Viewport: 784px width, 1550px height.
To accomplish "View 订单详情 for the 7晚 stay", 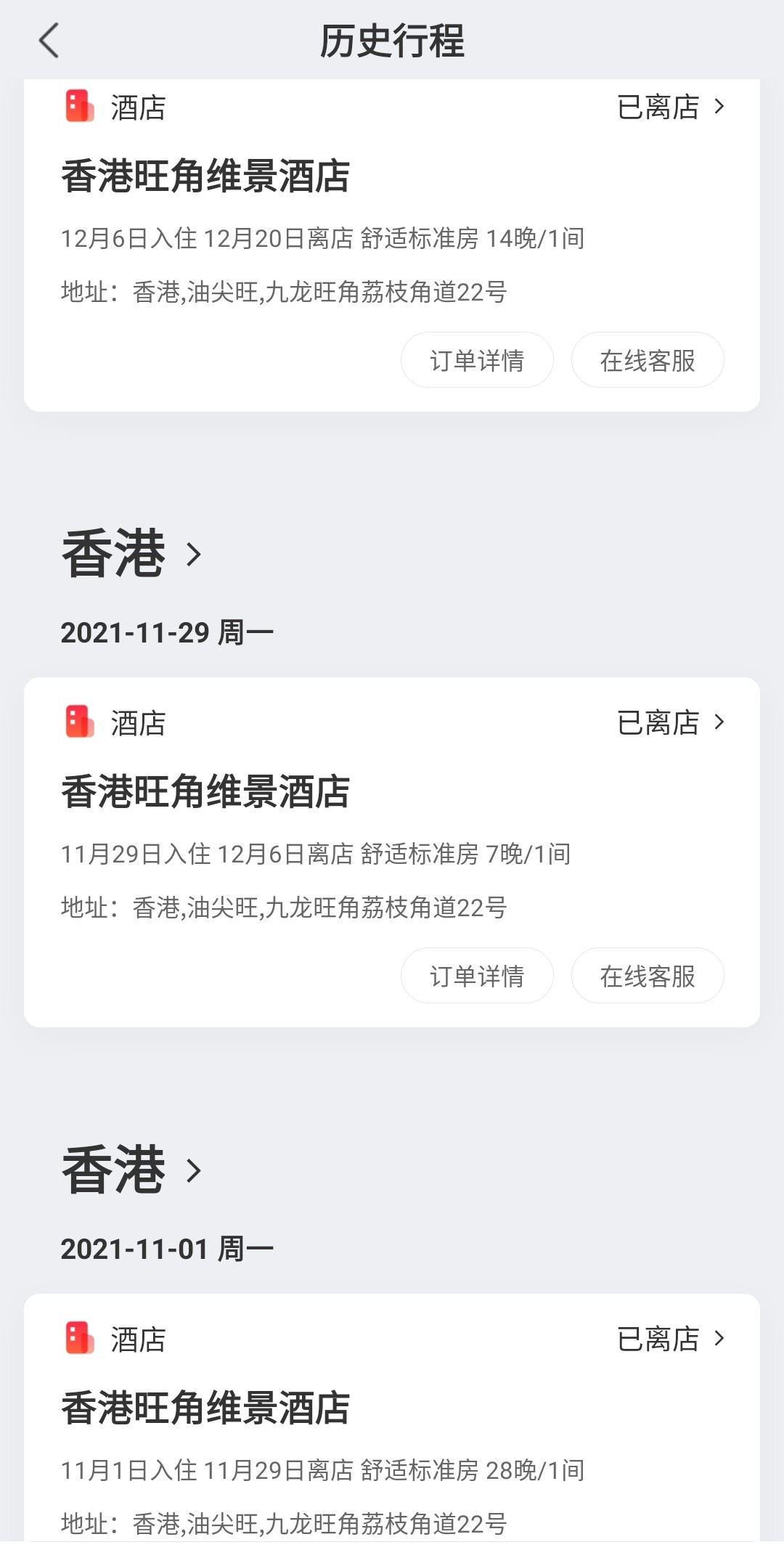I will point(477,976).
